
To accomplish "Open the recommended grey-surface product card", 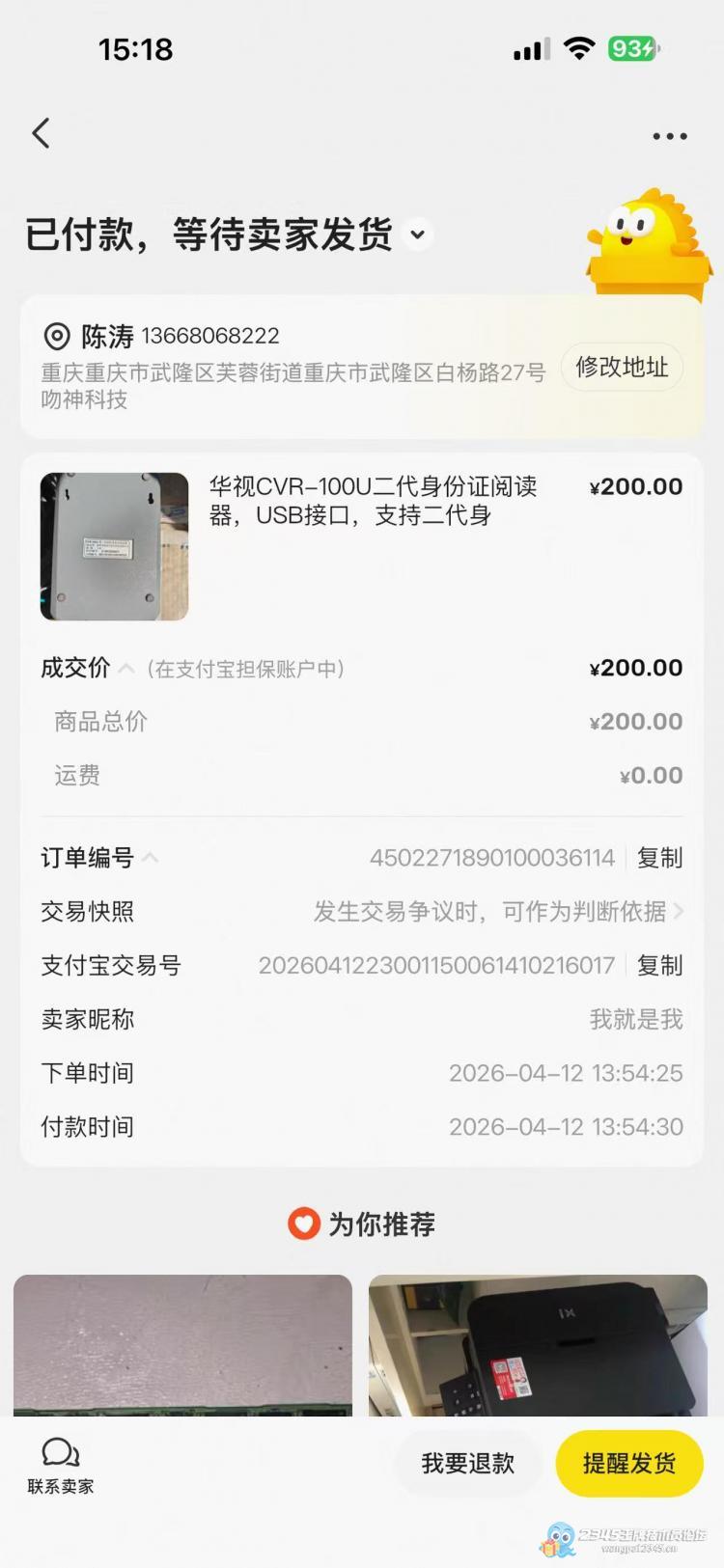I will 182,1345.
